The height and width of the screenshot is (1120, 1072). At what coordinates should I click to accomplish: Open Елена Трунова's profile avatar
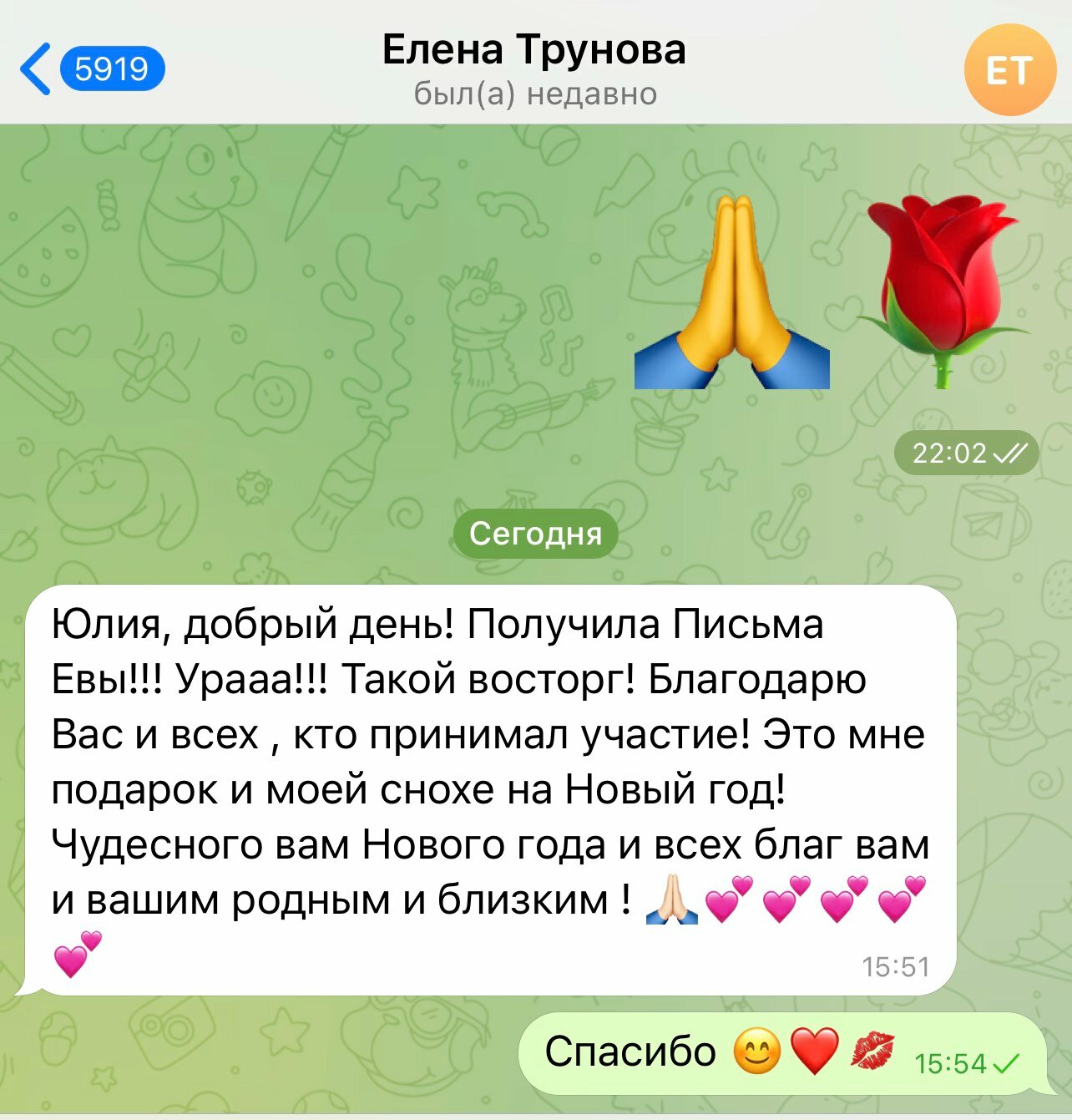(x=1009, y=69)
